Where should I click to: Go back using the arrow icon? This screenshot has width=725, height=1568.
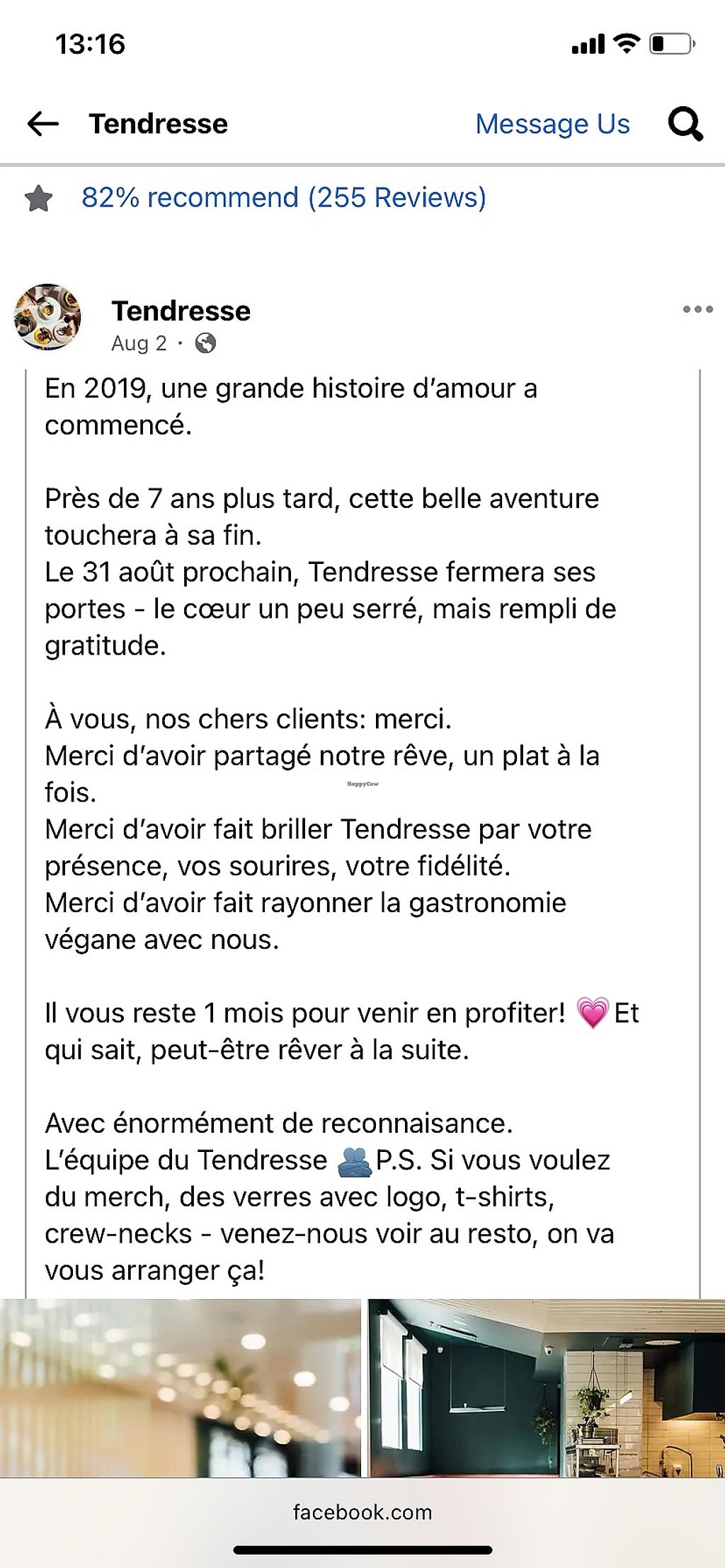coord(42,125)
